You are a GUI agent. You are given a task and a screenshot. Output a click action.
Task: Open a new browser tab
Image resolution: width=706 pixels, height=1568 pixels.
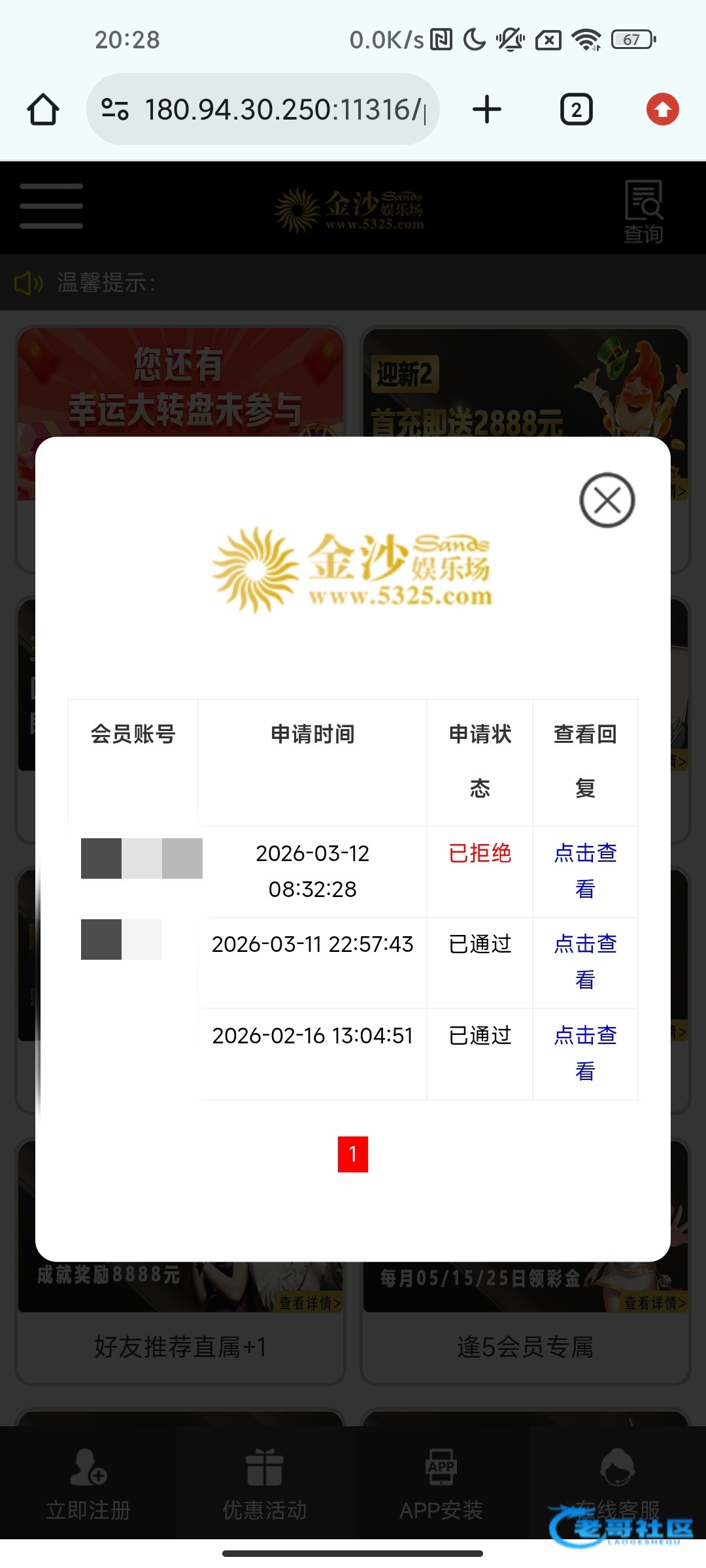pyautogui.click(x=487, y=110)
